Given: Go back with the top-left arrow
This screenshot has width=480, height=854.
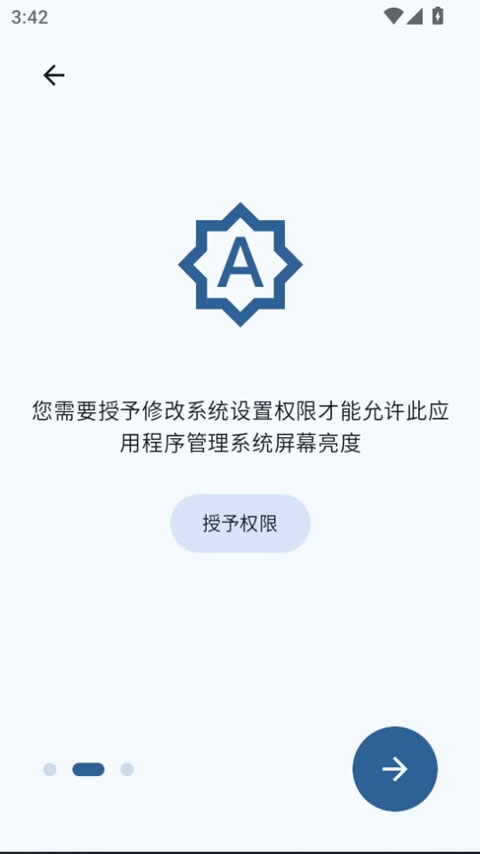Looking at the screenshot, I should [54, 75].
